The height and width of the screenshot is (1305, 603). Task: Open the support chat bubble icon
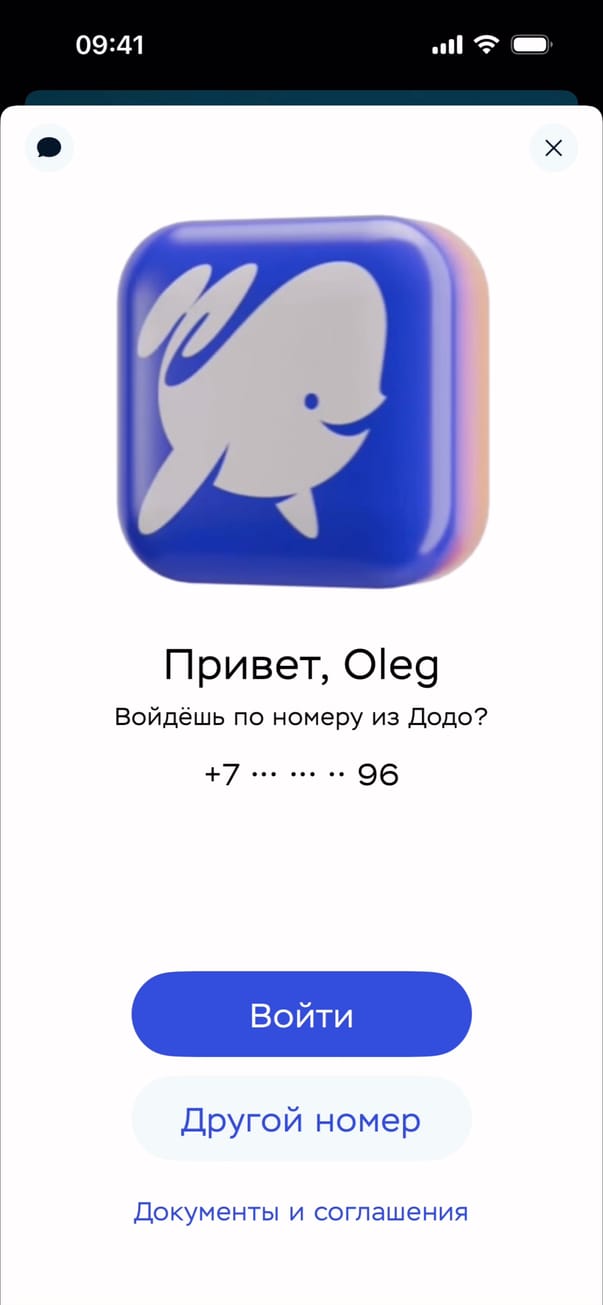pos(49,148)
